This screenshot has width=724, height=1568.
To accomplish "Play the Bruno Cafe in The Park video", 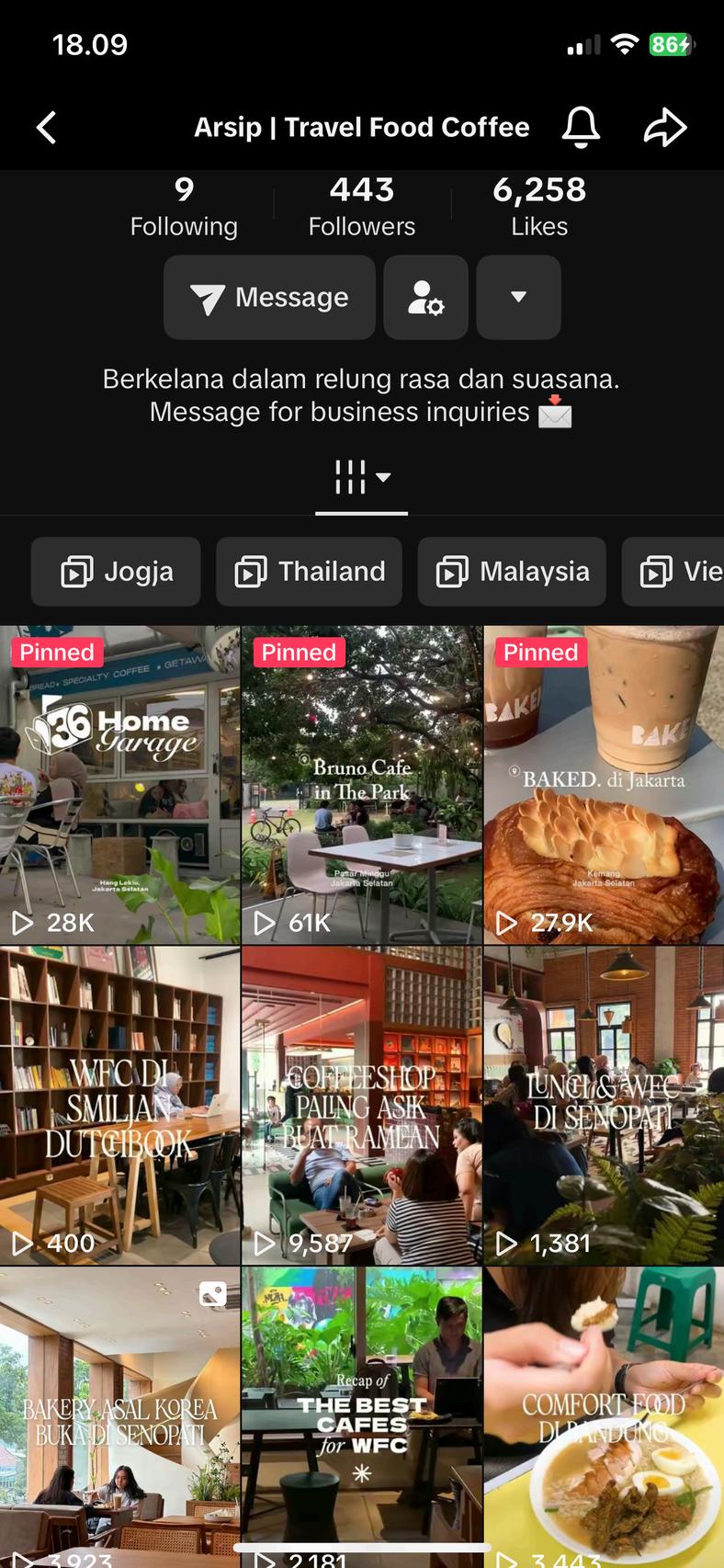I will point(361,786).
